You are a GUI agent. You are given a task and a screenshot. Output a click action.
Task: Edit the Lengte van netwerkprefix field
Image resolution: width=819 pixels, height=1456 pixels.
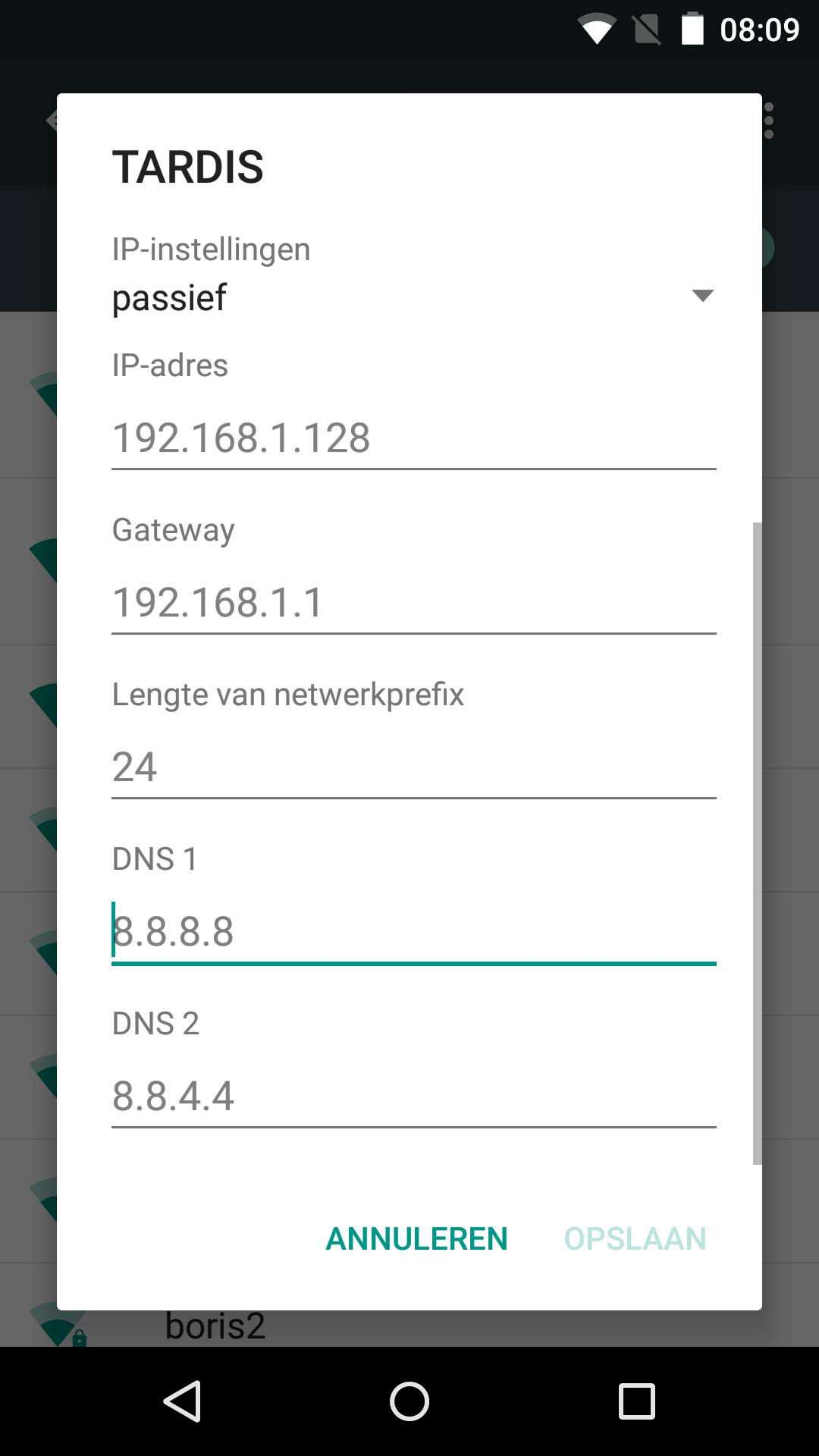[x=413, y=767]
